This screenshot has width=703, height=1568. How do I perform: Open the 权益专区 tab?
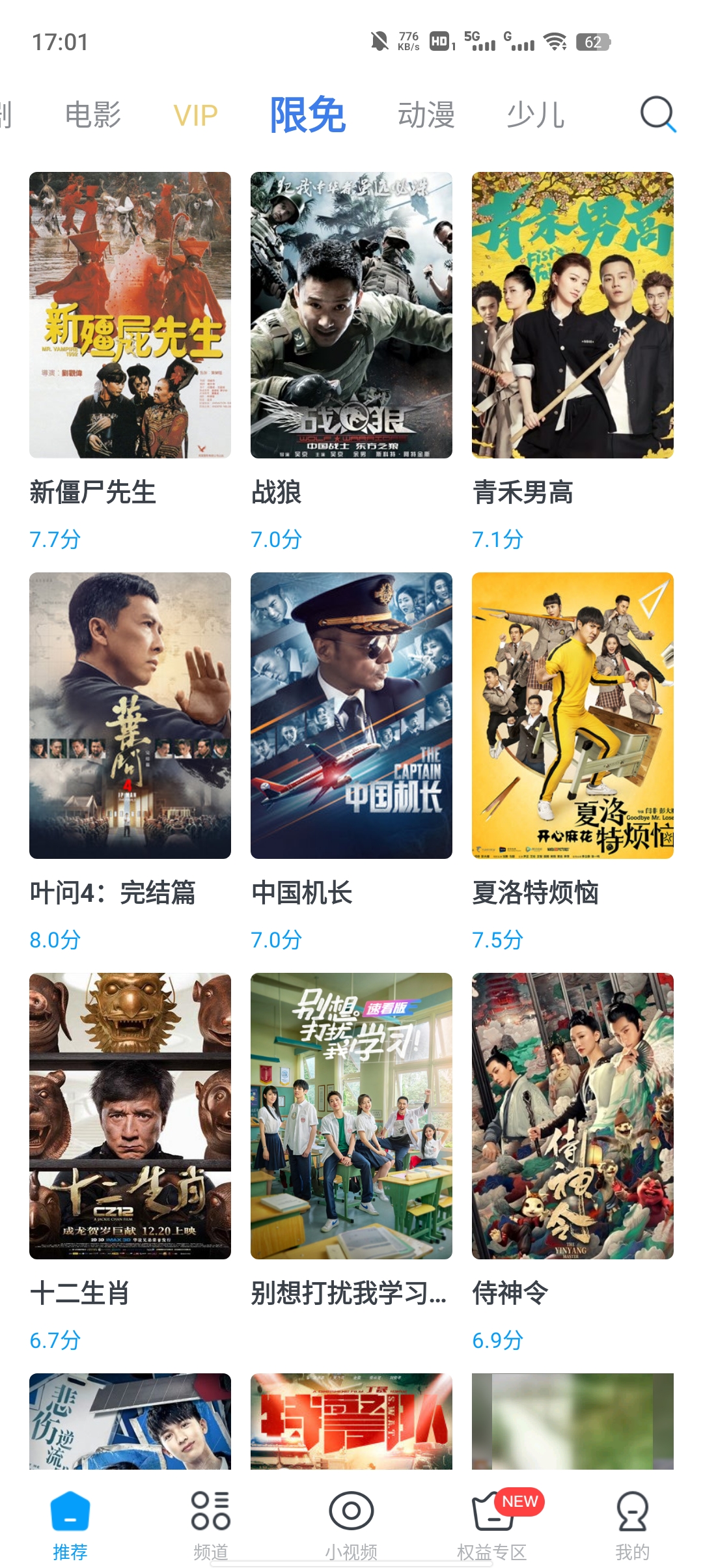tap(492, 1524)
